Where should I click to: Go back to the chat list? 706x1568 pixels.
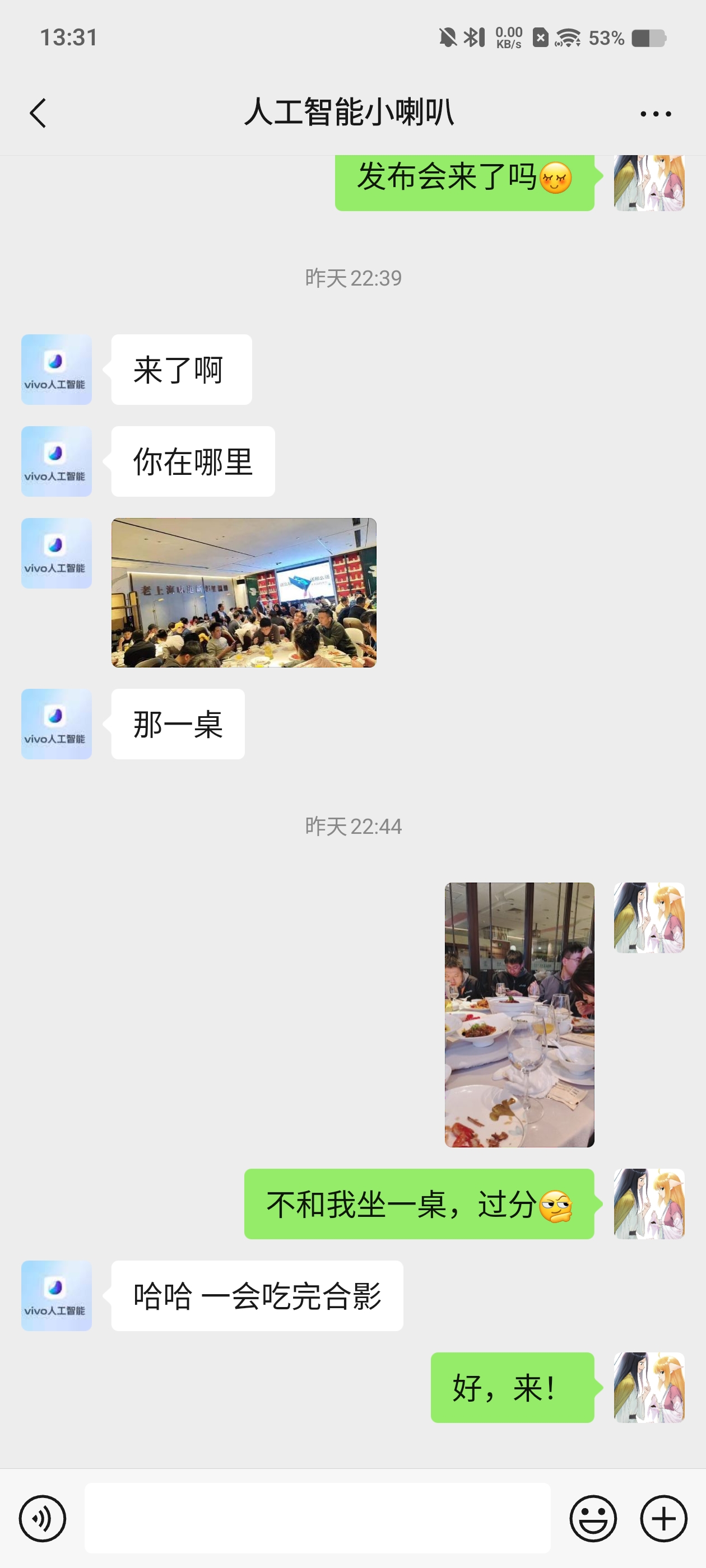coord(38,113)
